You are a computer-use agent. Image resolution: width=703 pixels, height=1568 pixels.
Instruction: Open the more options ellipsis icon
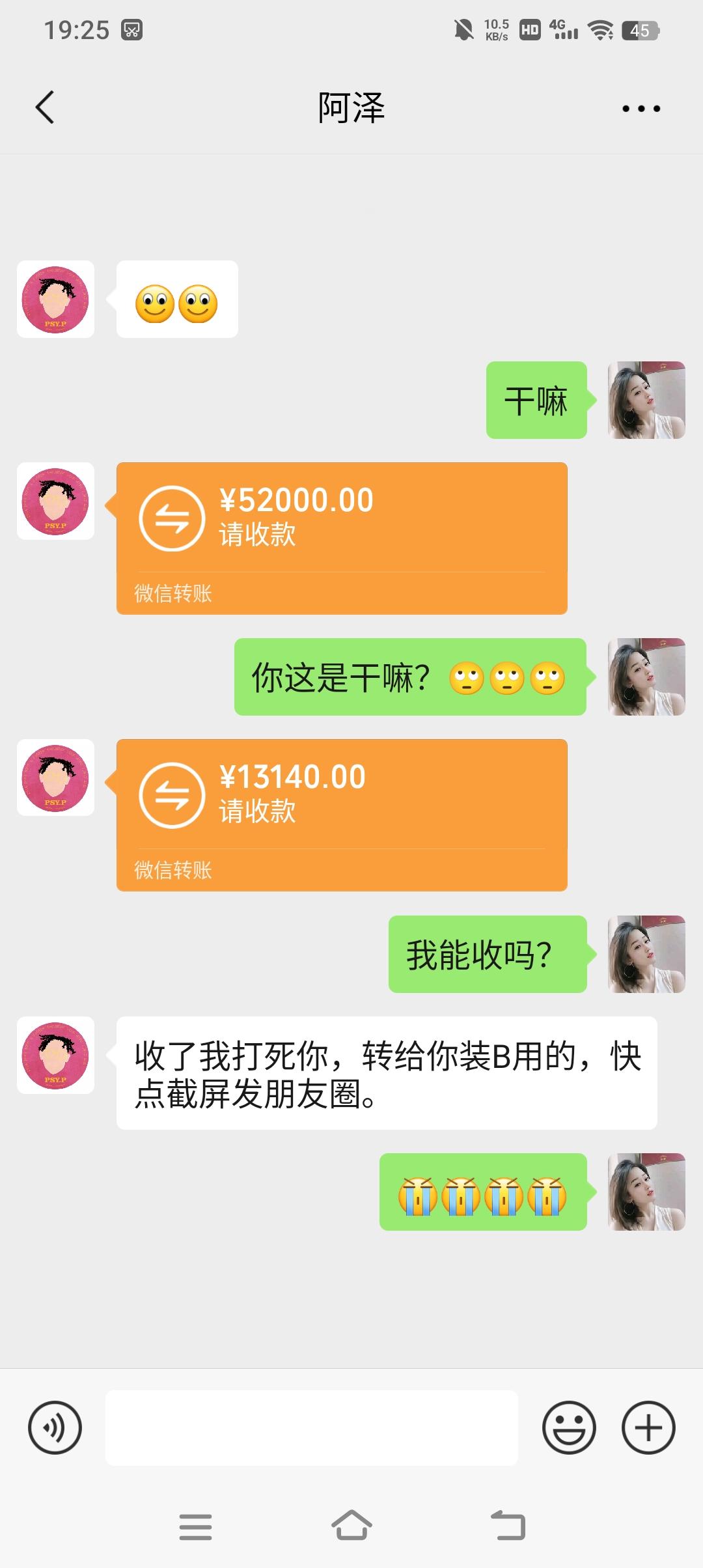pyautogui.click(x=641, y=107)
